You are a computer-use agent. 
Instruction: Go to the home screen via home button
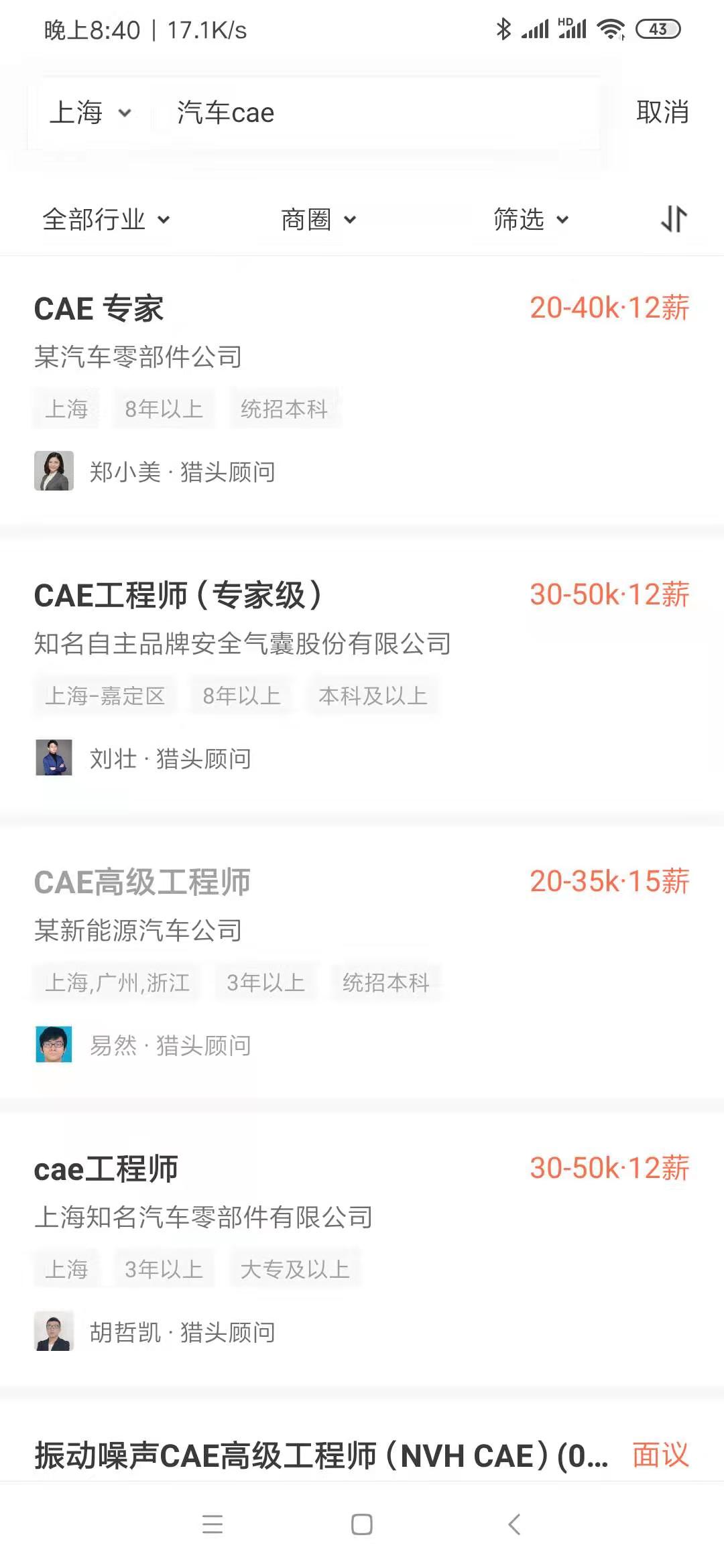(362, 1524)
